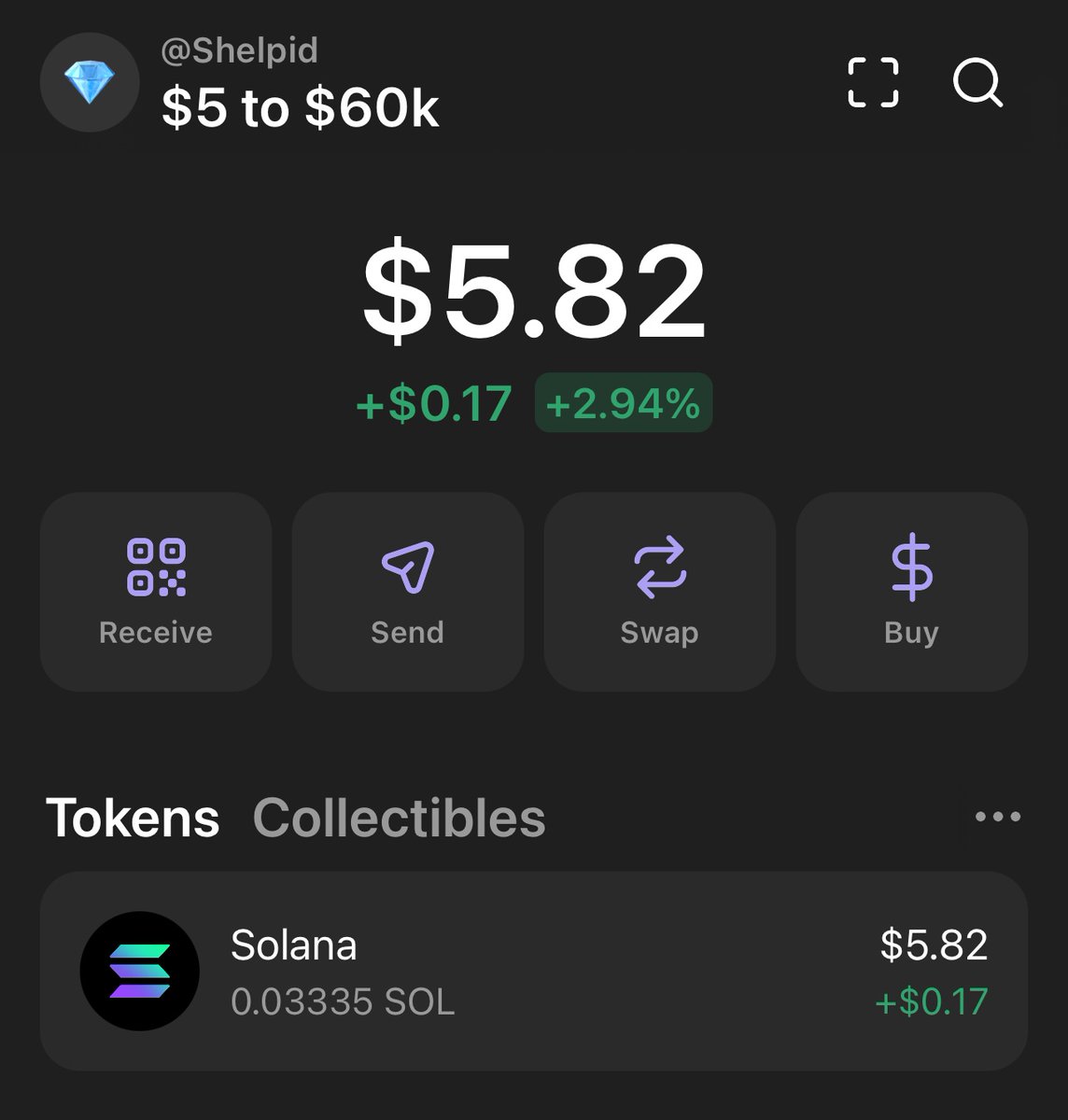Open Swap
The height and width of the screenshot is (1120, 1068).
click(660, 592)
